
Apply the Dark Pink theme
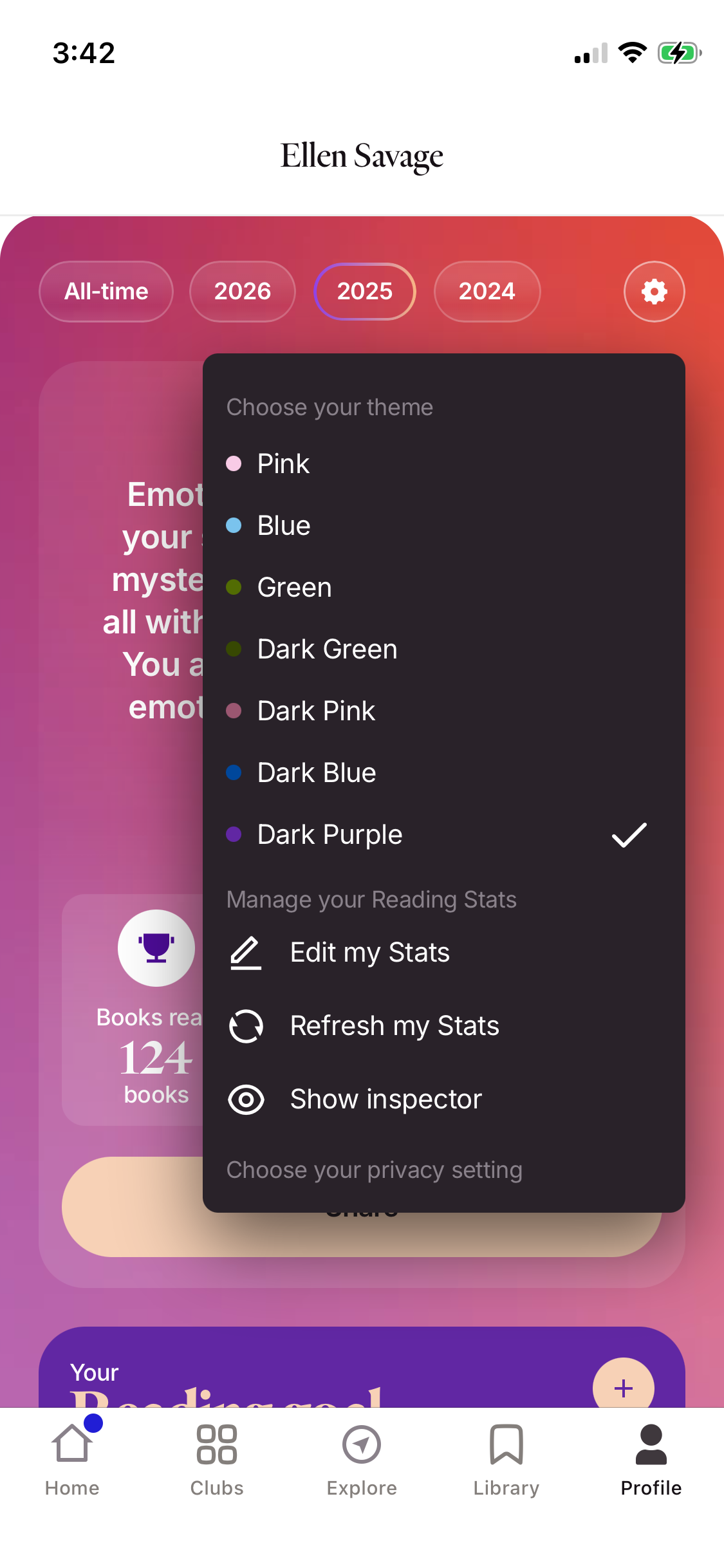click(316, 711)
